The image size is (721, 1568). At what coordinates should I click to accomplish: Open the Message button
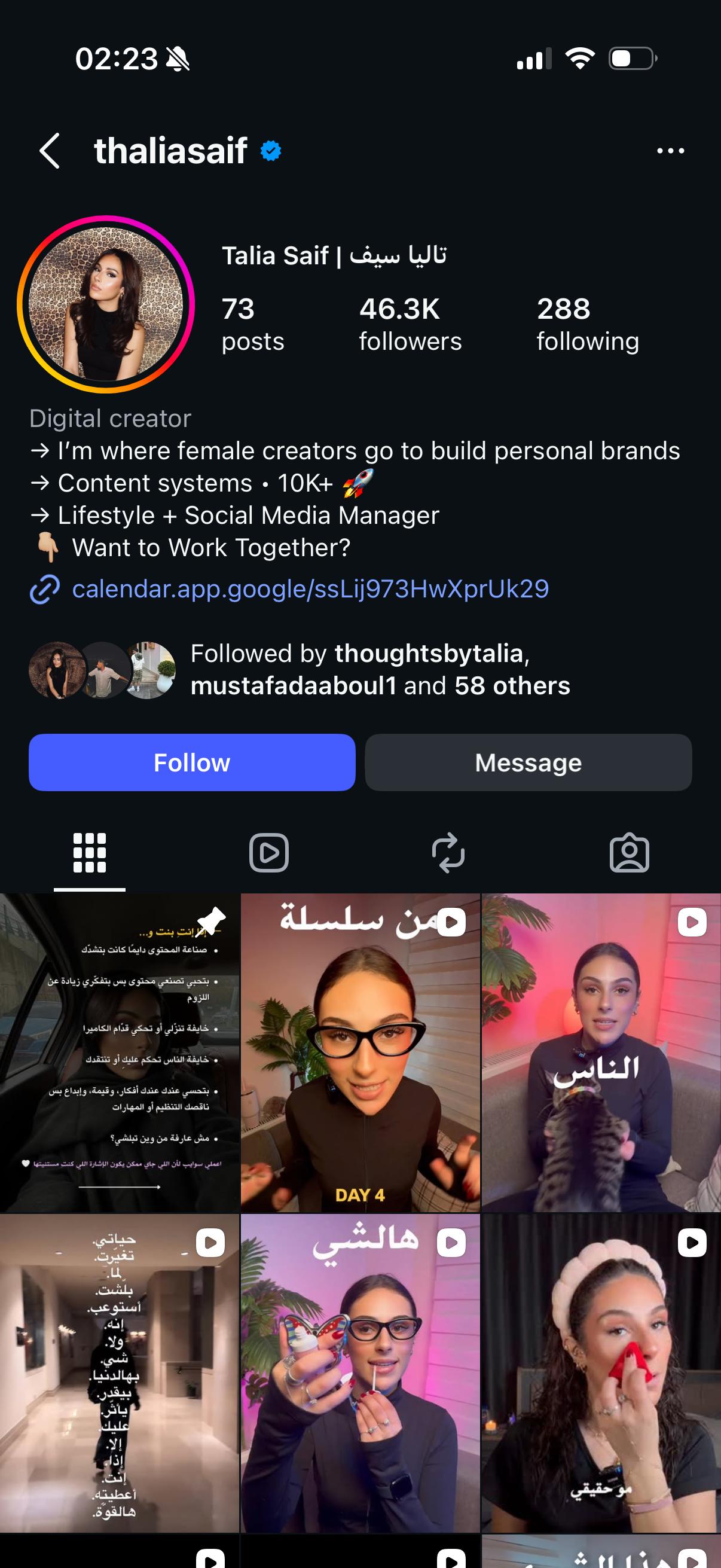point(527,762)
